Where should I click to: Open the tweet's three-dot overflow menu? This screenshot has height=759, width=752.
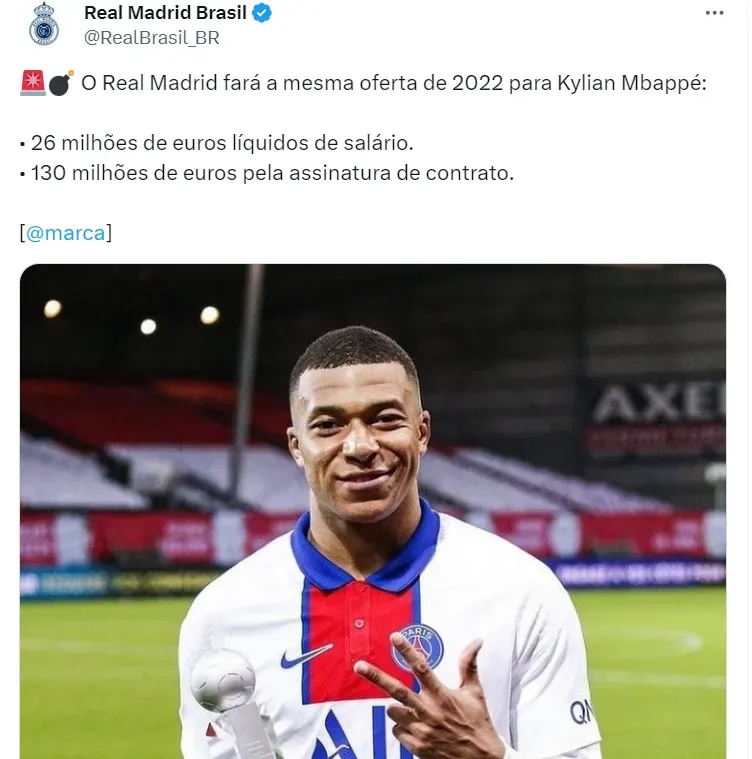coord(714,13)
